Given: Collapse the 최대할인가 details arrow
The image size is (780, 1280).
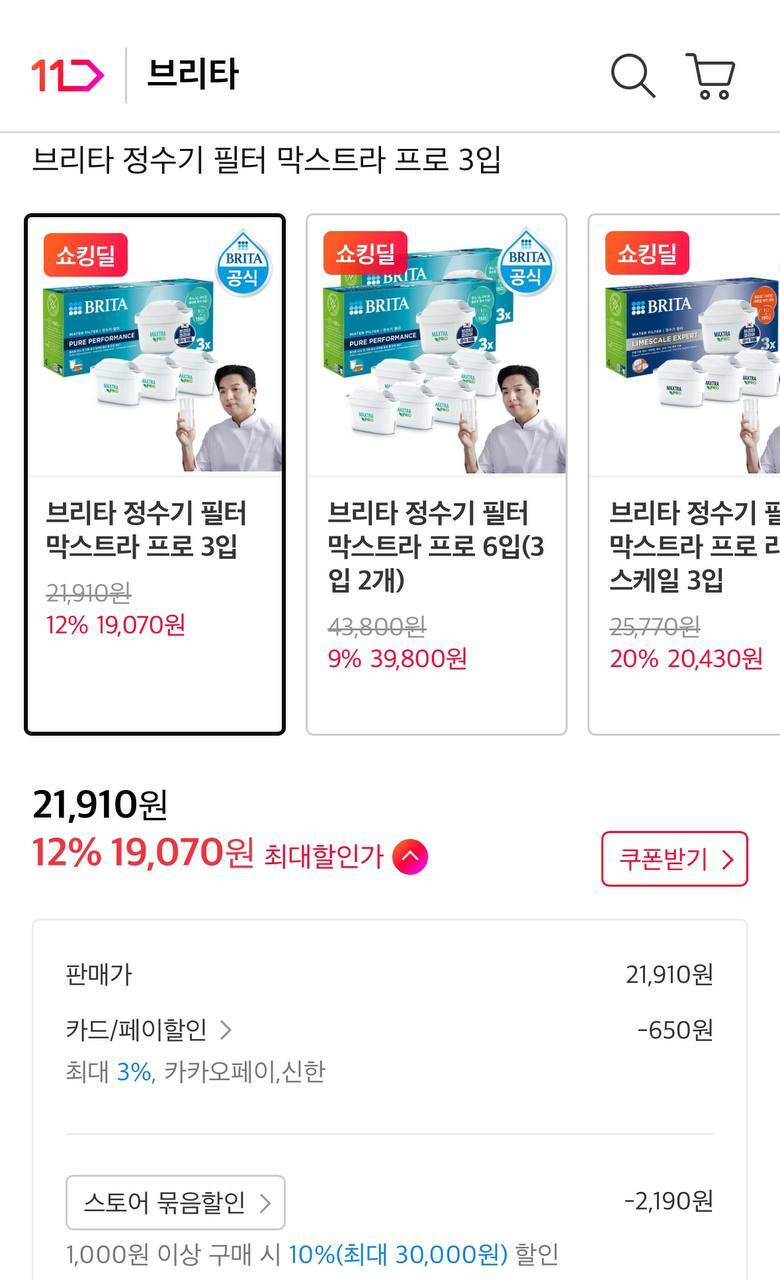Looking at the screenshot, I should (x=410, y=857).
